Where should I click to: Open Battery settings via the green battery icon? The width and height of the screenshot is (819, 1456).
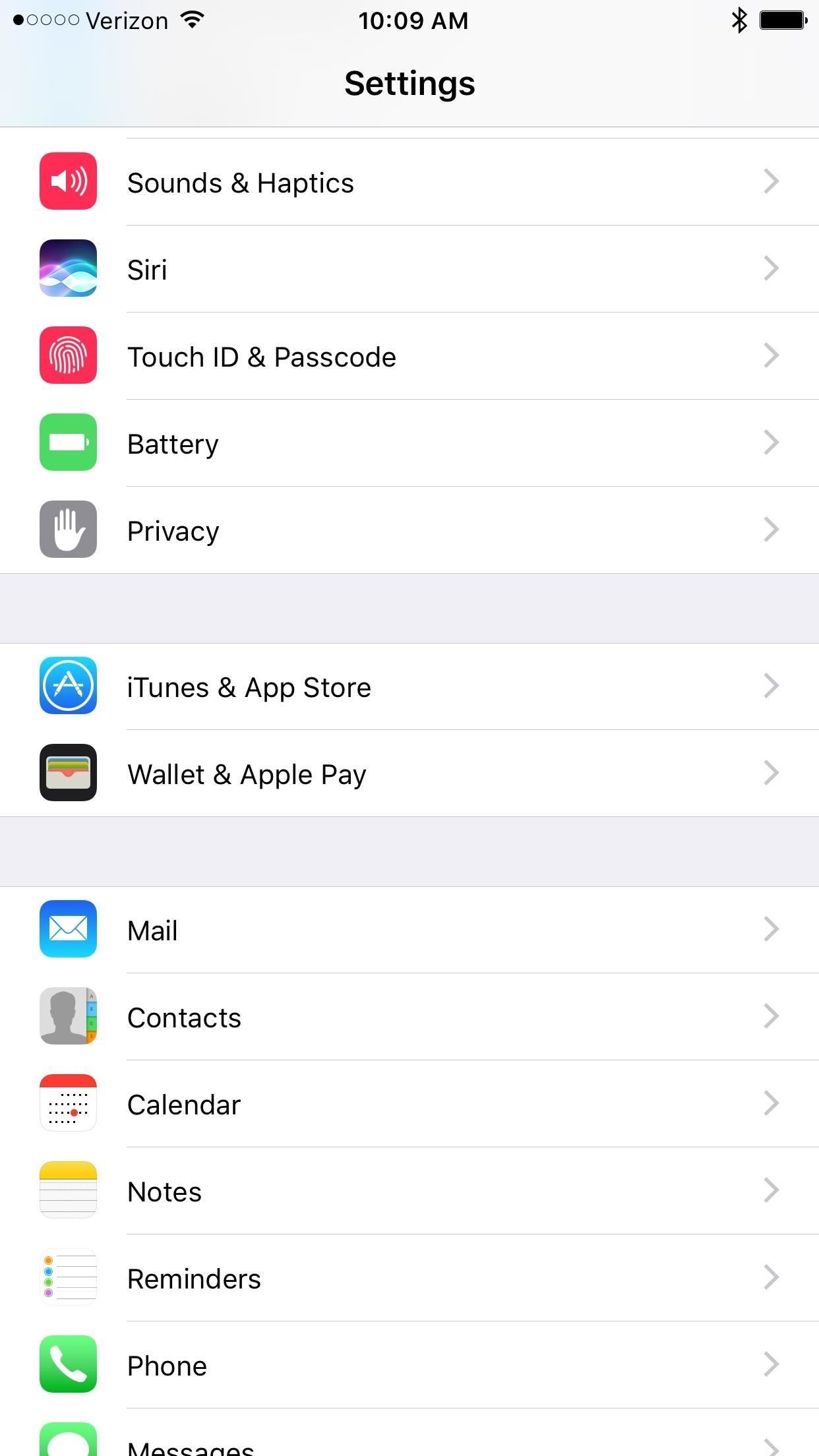[68, 442]
